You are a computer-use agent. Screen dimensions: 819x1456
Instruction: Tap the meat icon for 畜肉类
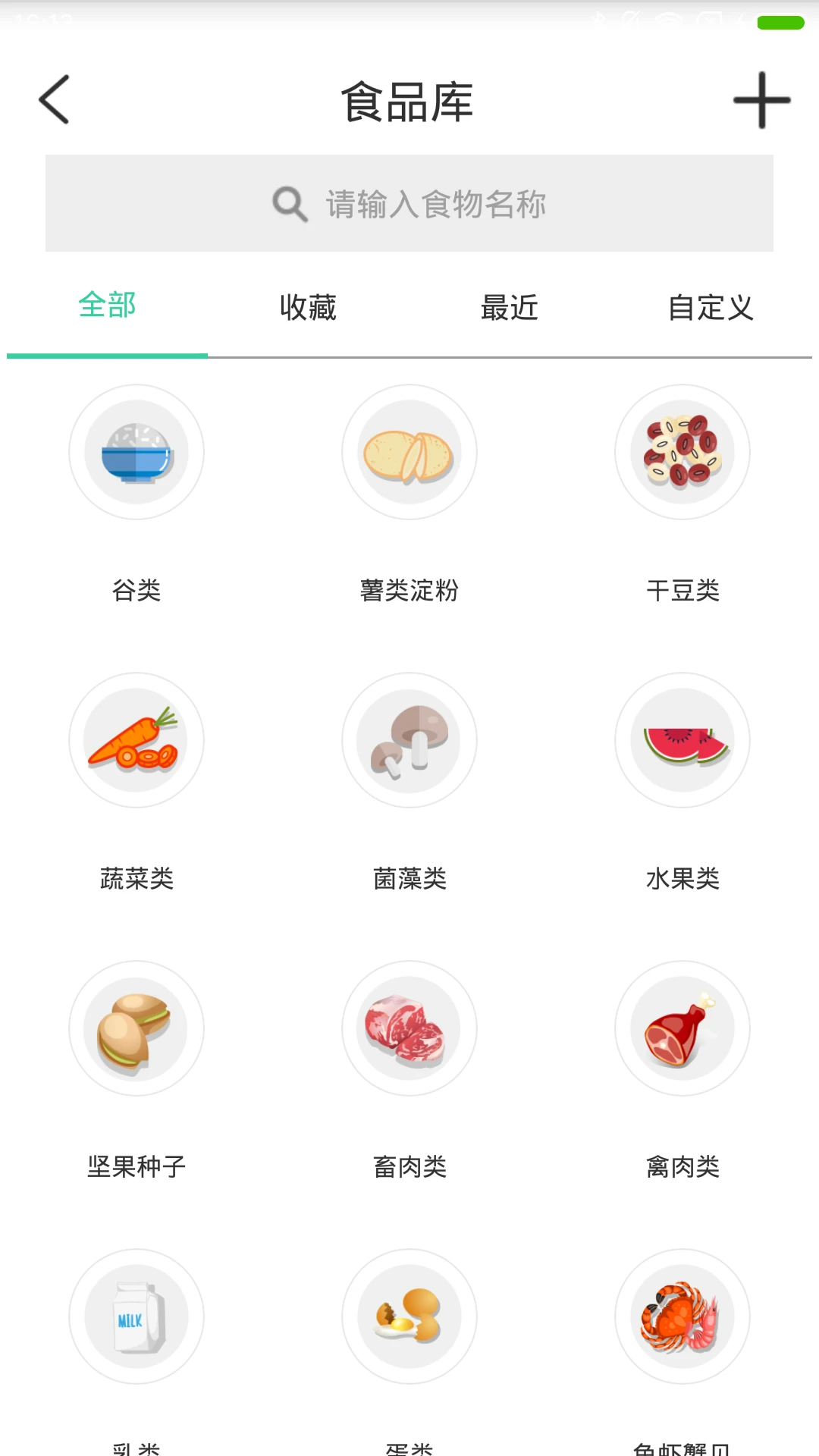(409, 1028)
